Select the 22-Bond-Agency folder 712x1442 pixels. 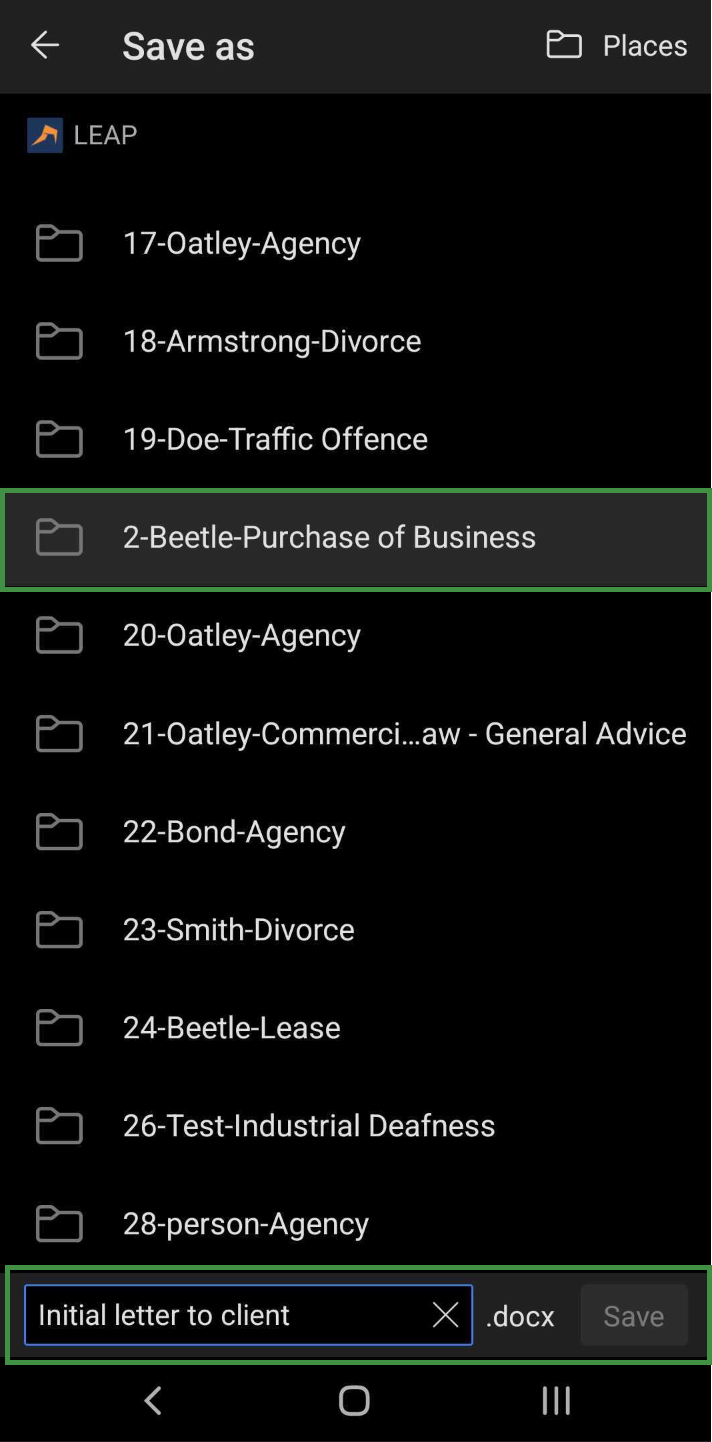point(234,831)
